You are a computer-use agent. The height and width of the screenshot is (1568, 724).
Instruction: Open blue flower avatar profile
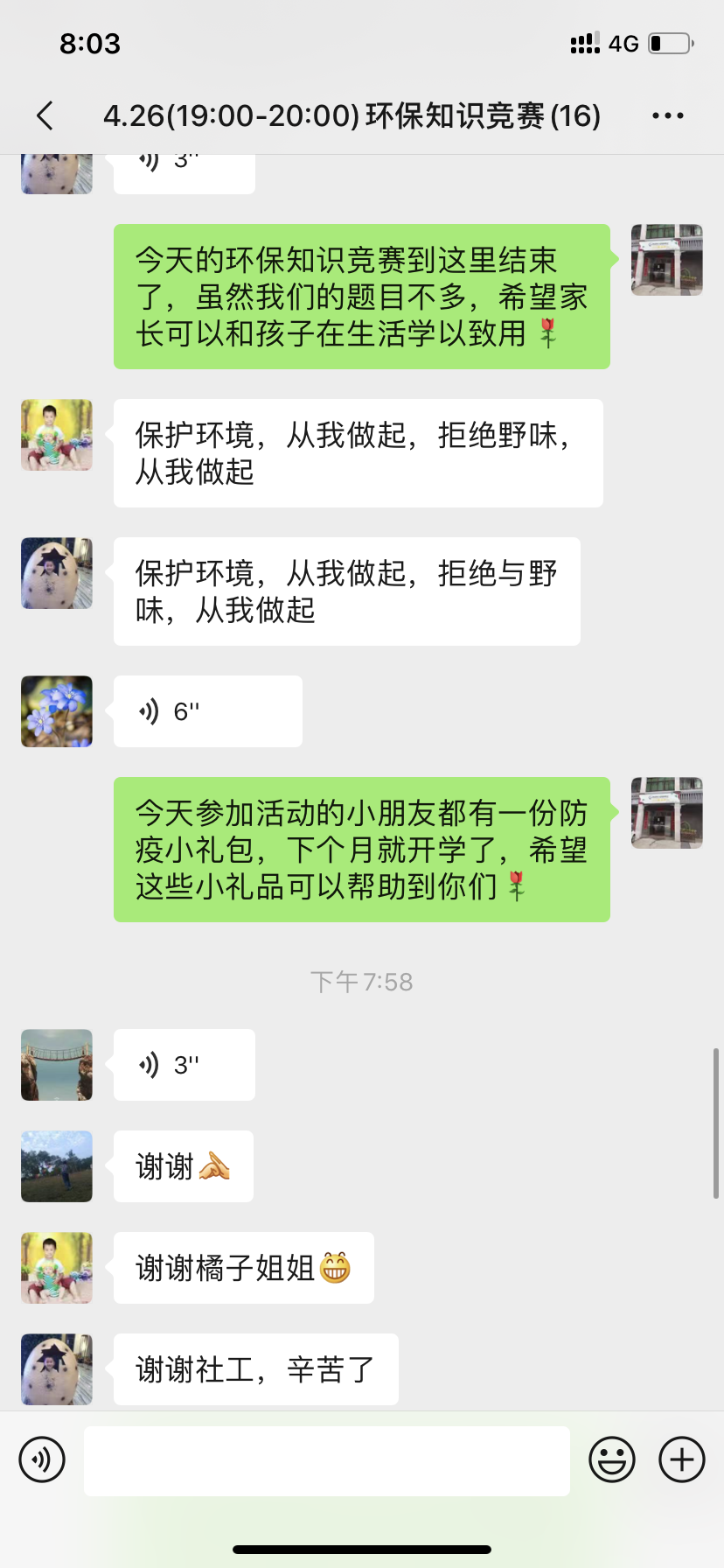click(57, 711)
